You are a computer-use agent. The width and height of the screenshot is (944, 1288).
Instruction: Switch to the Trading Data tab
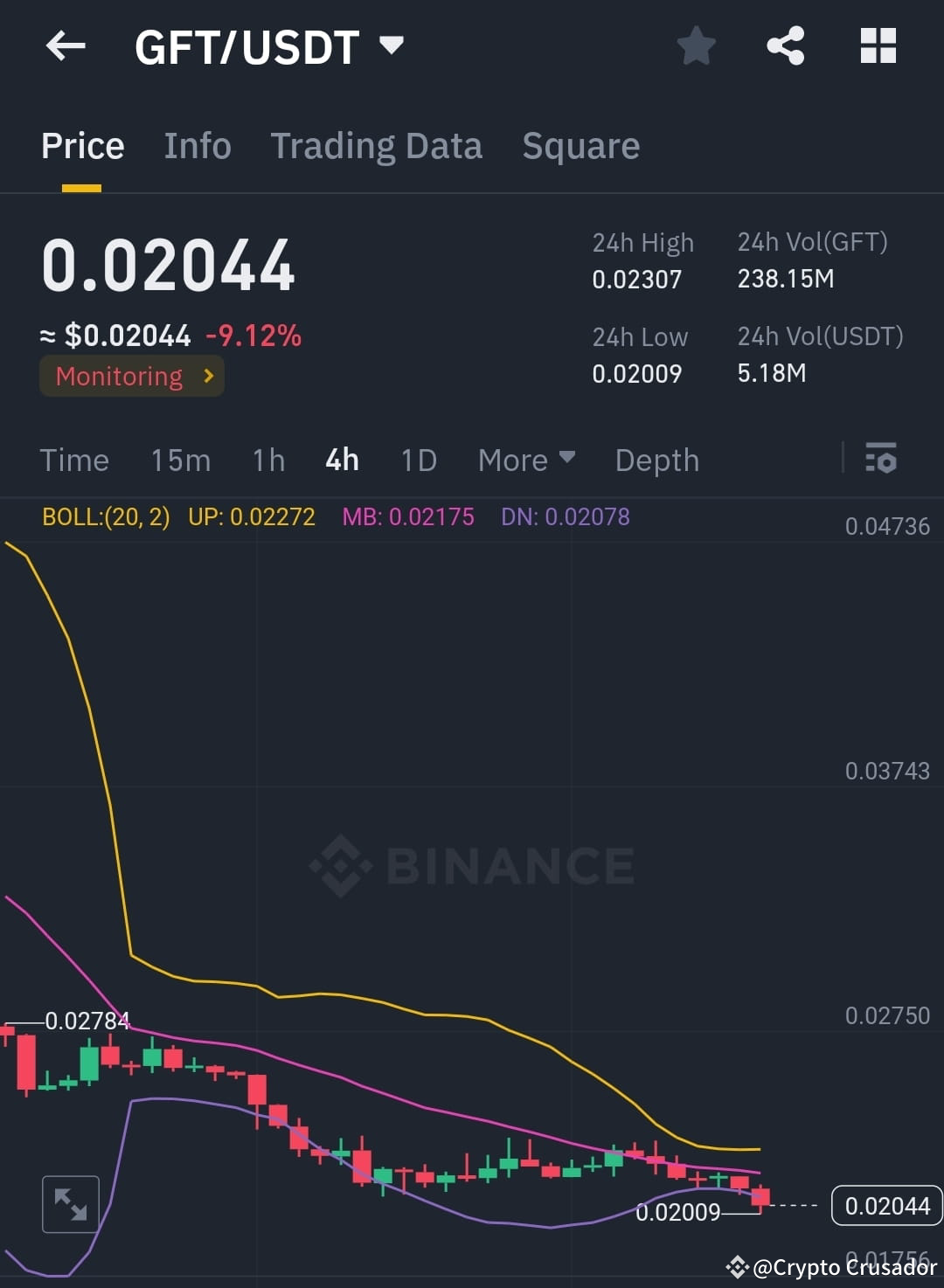point(377,145)
